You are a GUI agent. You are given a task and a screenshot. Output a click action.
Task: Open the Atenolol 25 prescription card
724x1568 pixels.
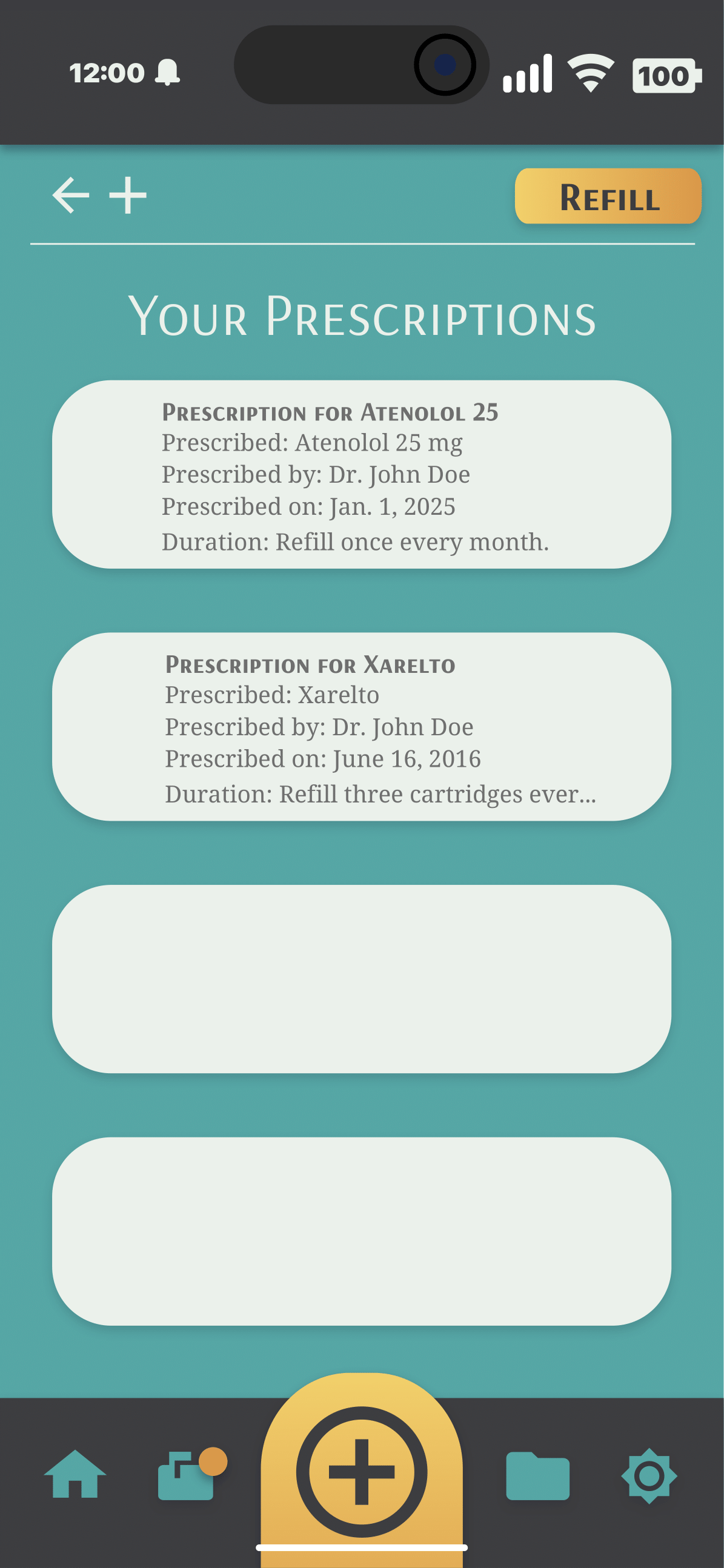point(362,475)
